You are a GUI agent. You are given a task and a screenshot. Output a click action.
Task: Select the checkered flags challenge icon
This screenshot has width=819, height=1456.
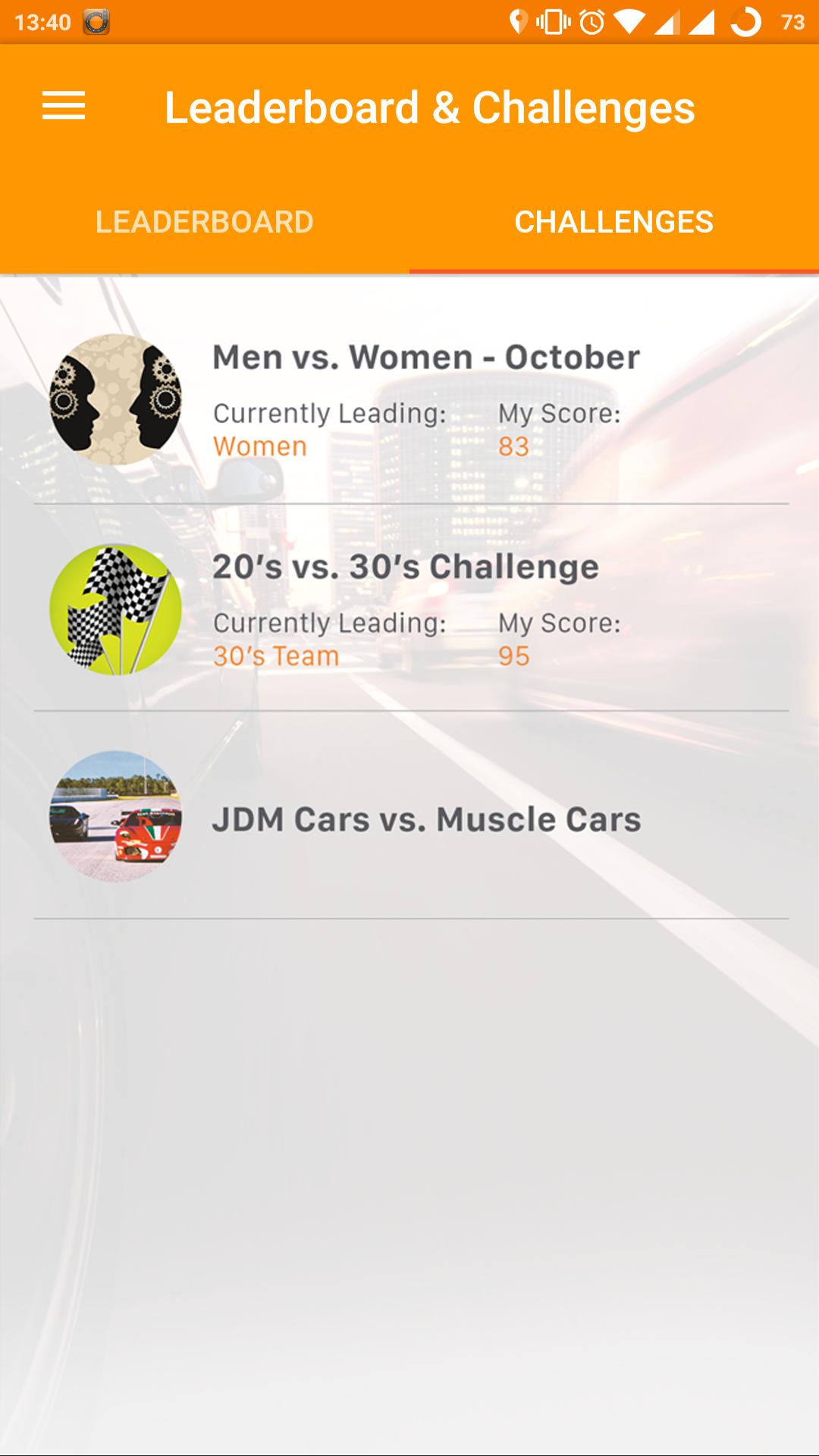(118, 610)
